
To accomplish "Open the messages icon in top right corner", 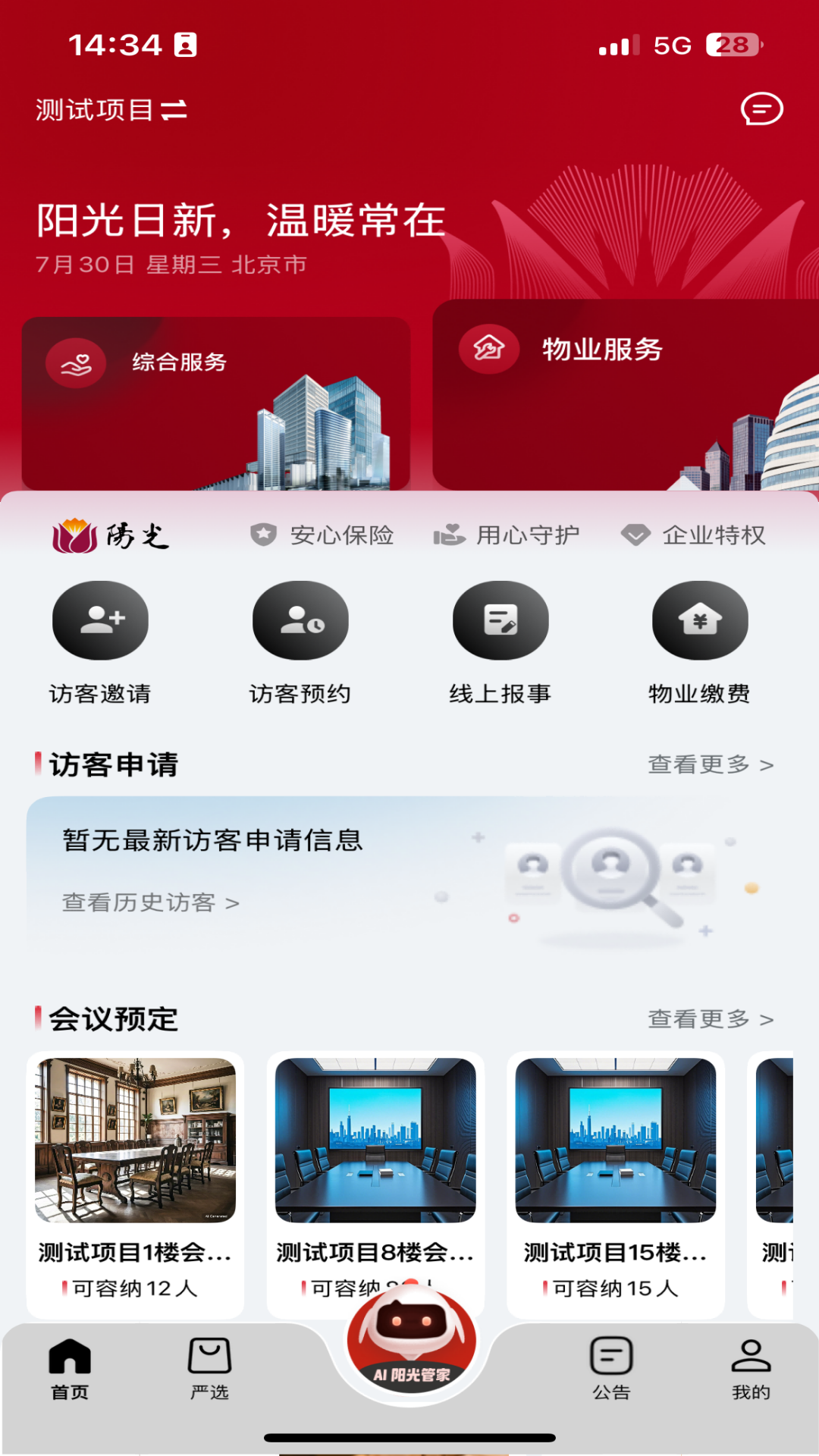I will click(x=761, y=111).
